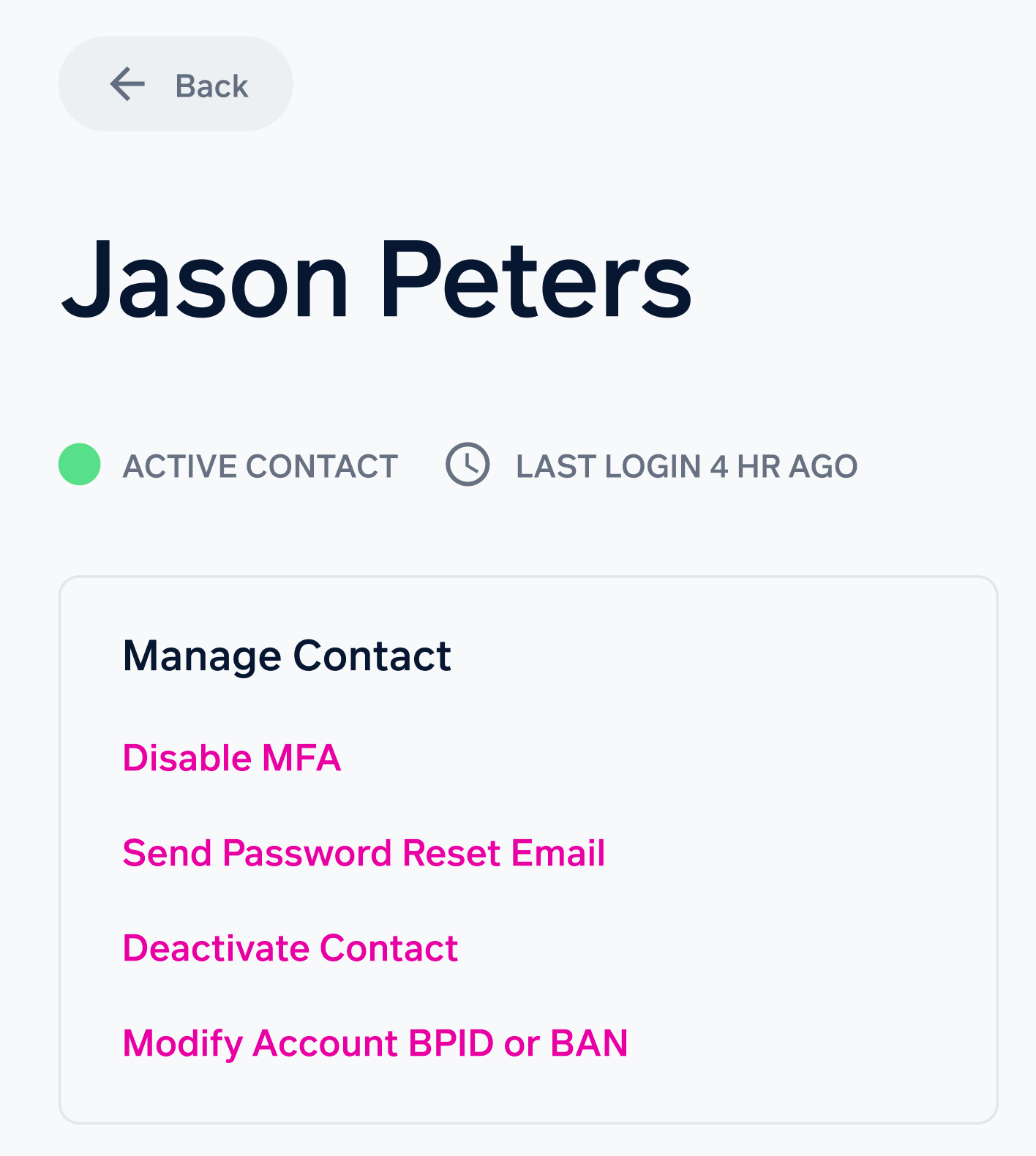Tap Deactivate Contact
1036x1156 pixels.
[290, 948]
